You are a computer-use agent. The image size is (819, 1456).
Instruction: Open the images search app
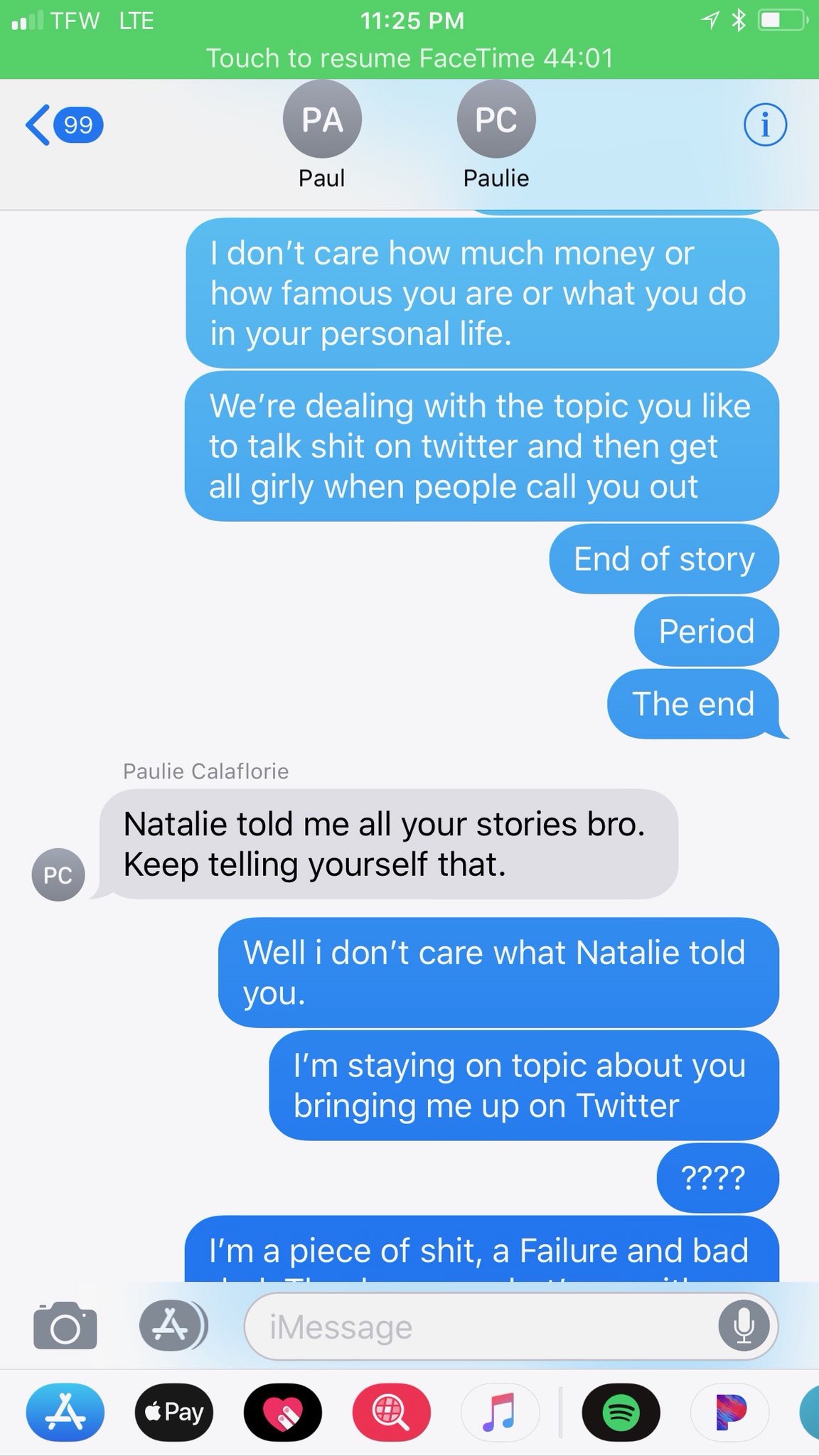[x=392, y=1412]
